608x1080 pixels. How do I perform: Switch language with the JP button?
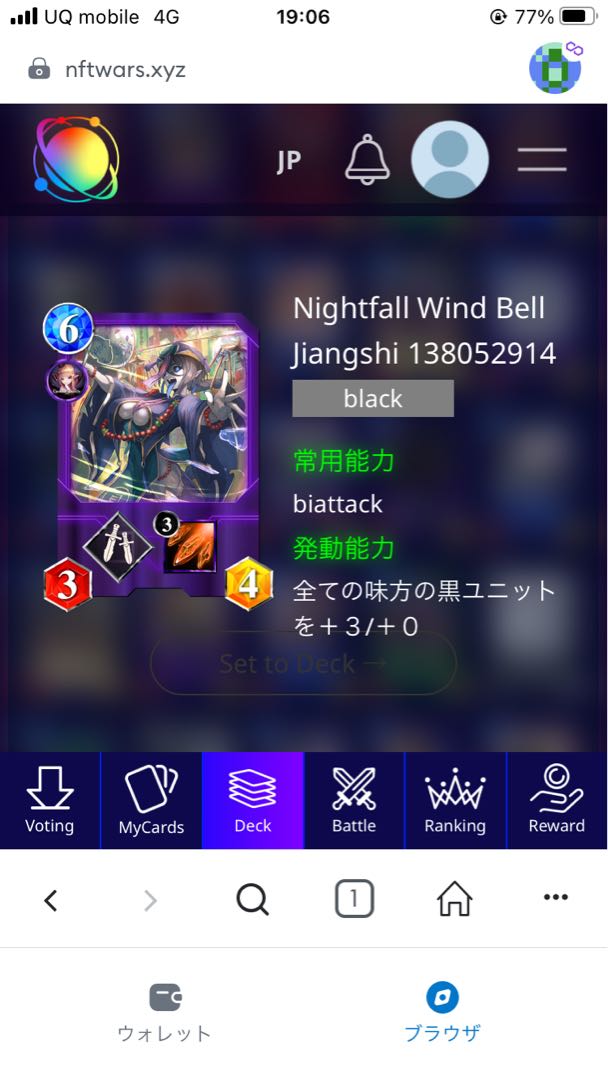(x=289, y=160)
